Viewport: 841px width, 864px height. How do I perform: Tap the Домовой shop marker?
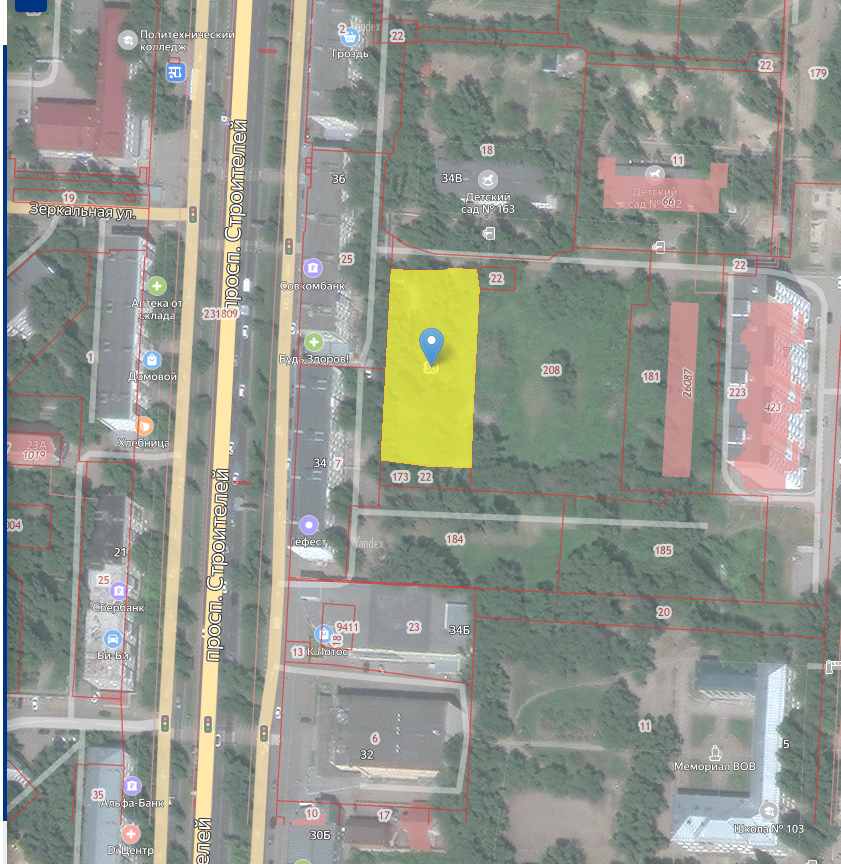(151, 359)
